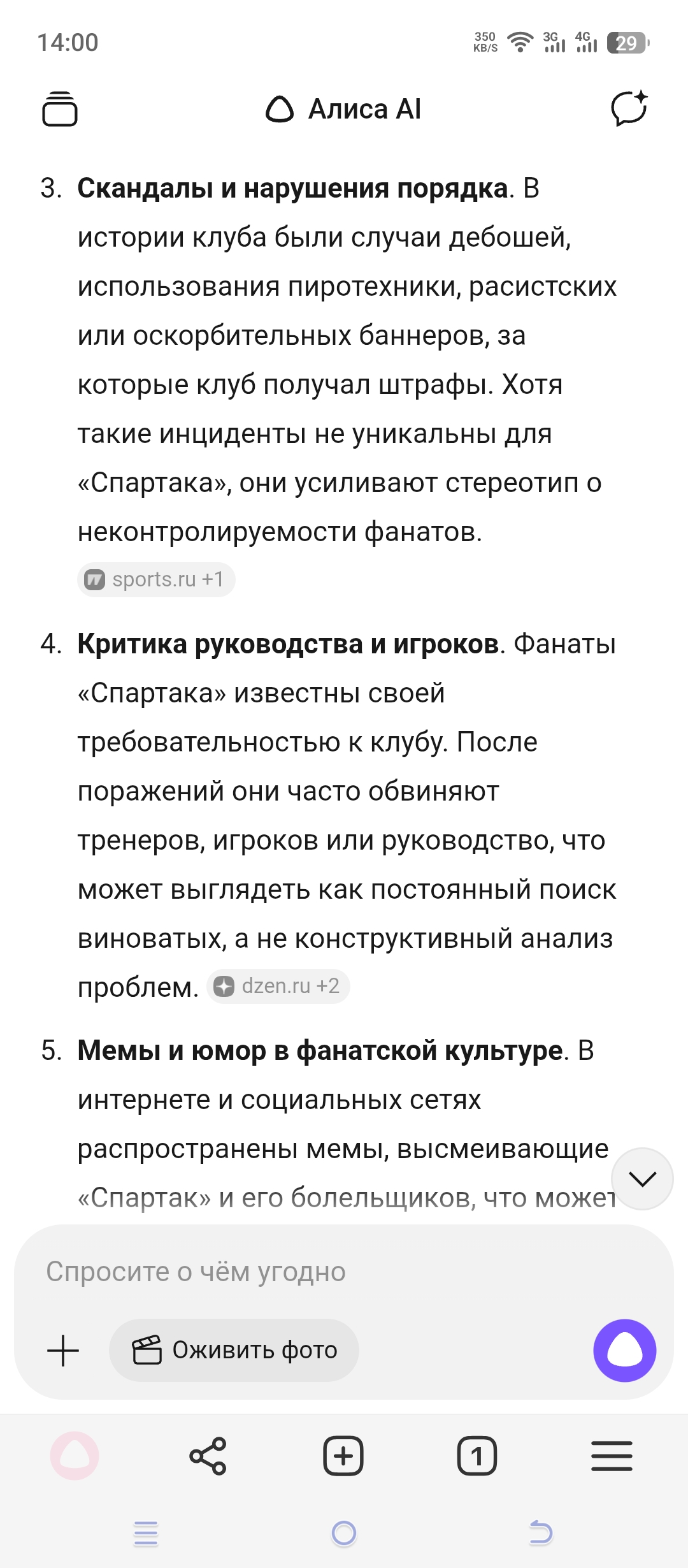Open the sports.ru +1 source chip
This screenshot has height=1568, width=688.
(156, 579)
